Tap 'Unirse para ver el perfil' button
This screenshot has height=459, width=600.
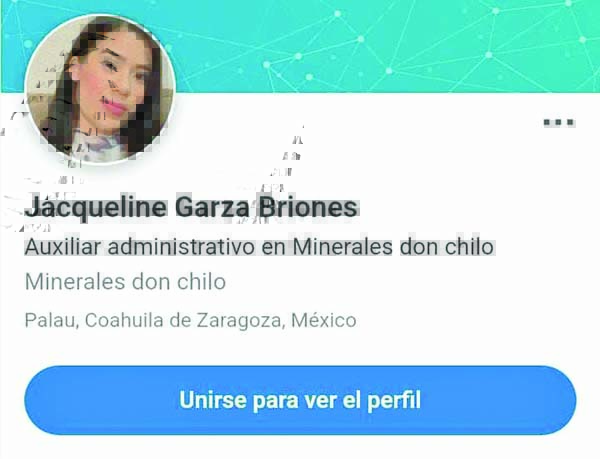click(300, 400)
